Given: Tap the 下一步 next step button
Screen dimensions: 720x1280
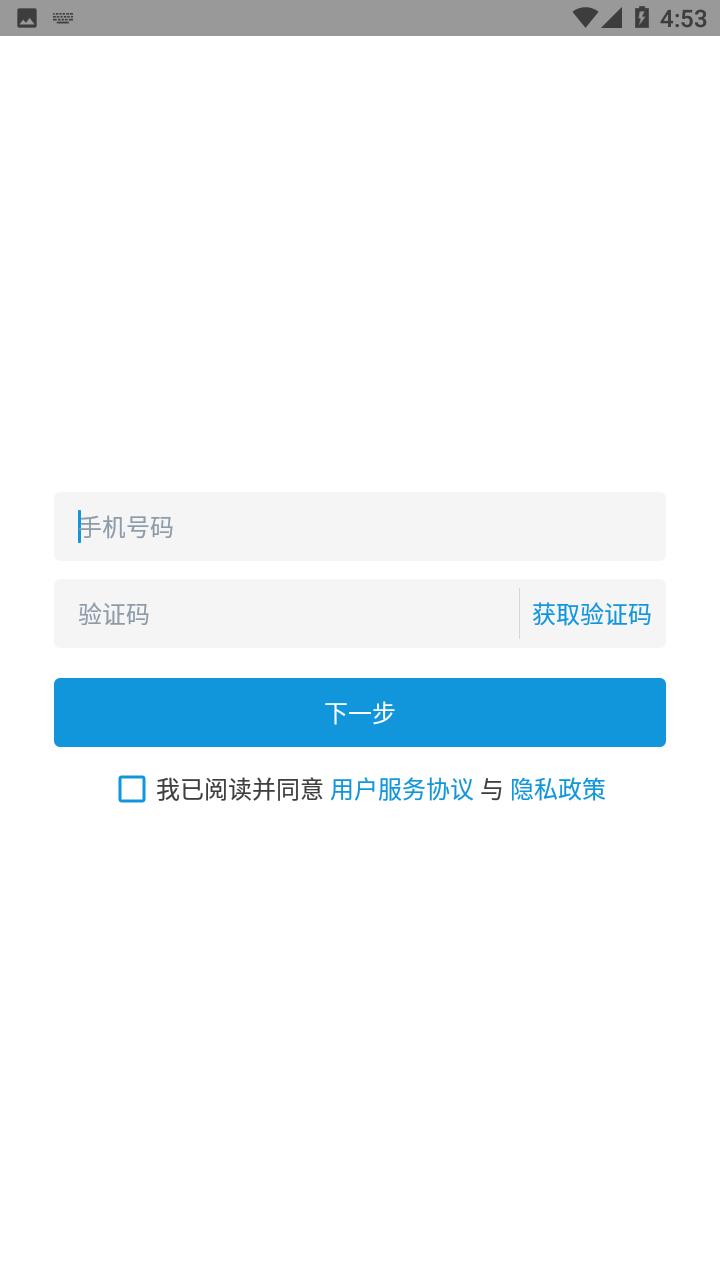Looking at the screenshot, I should 360,712.
